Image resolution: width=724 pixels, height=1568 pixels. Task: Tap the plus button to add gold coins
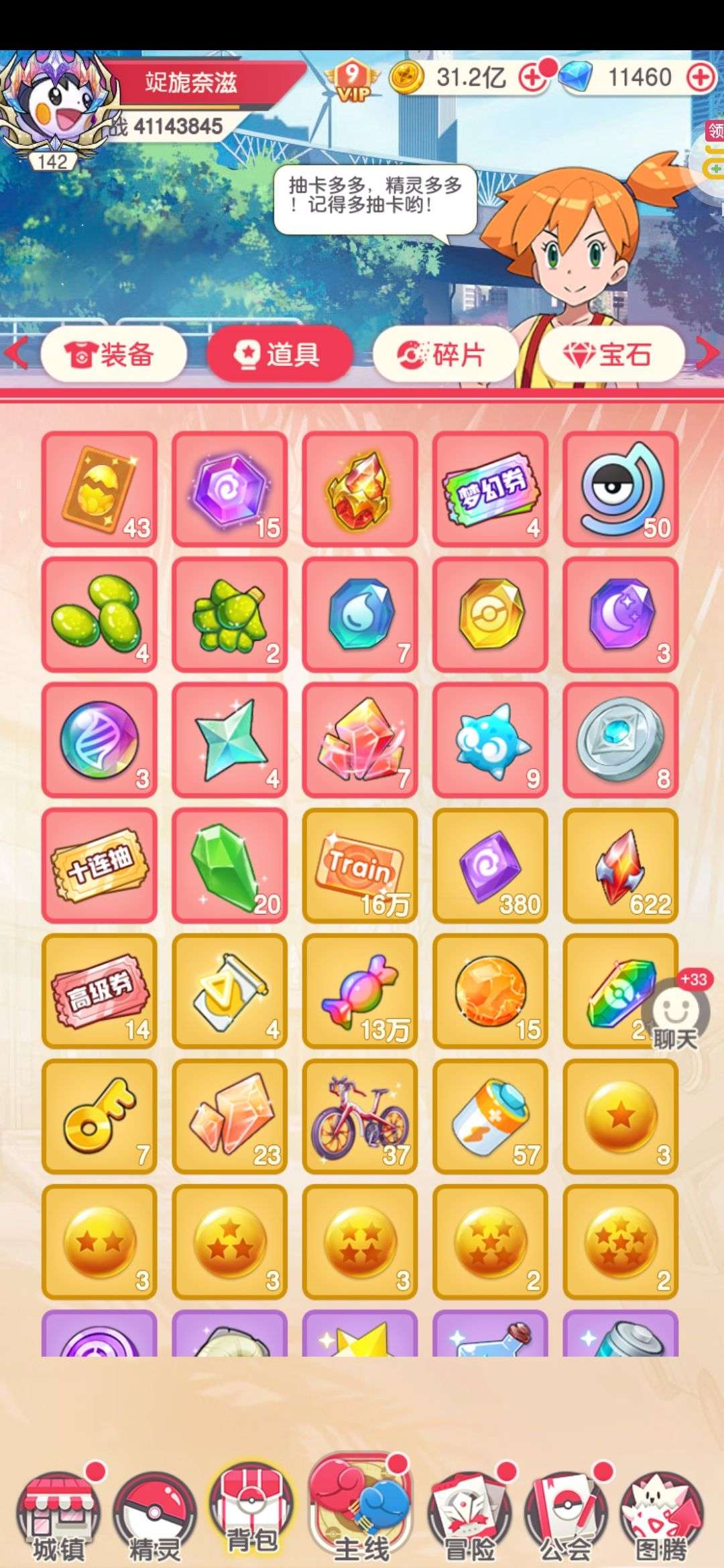coord(532,78)
